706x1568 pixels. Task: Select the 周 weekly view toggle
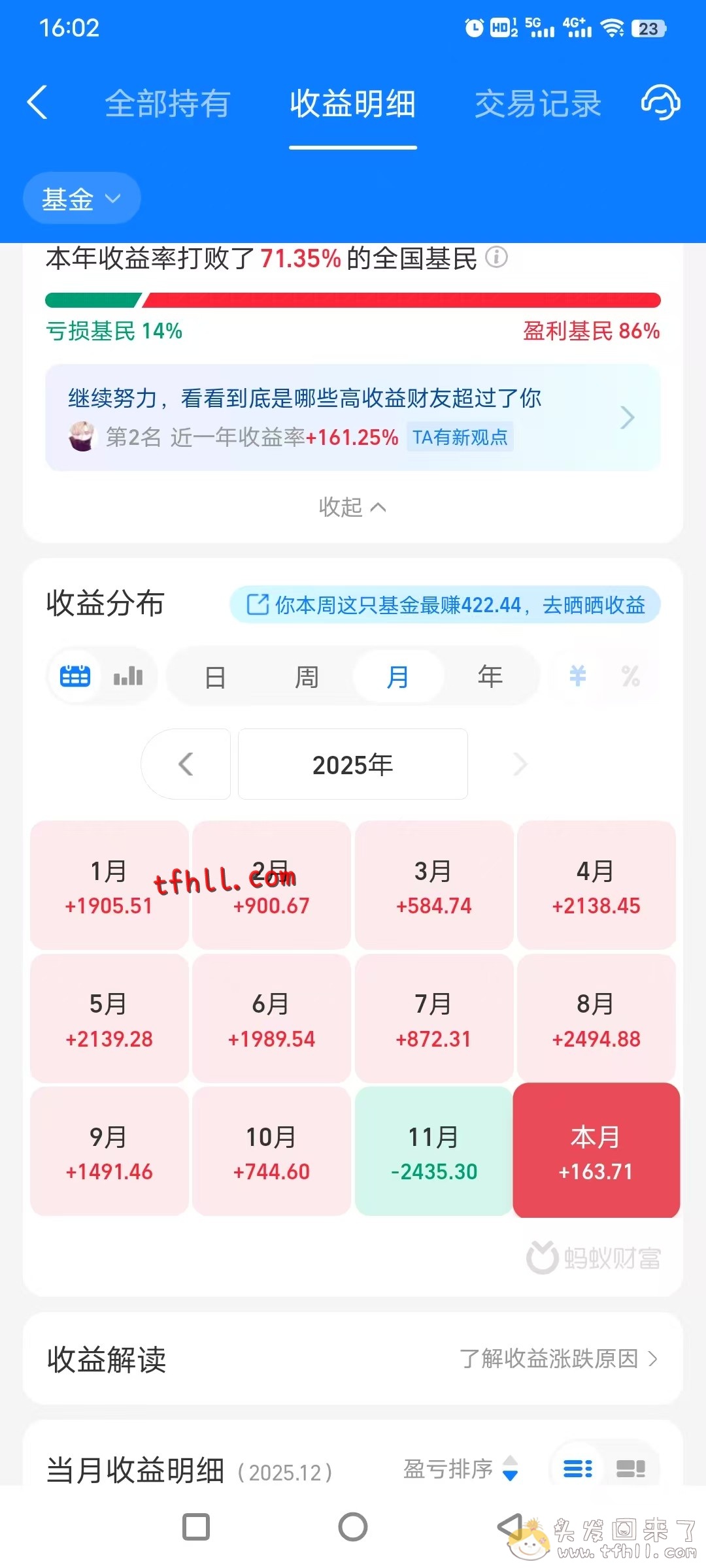point(307,676)
